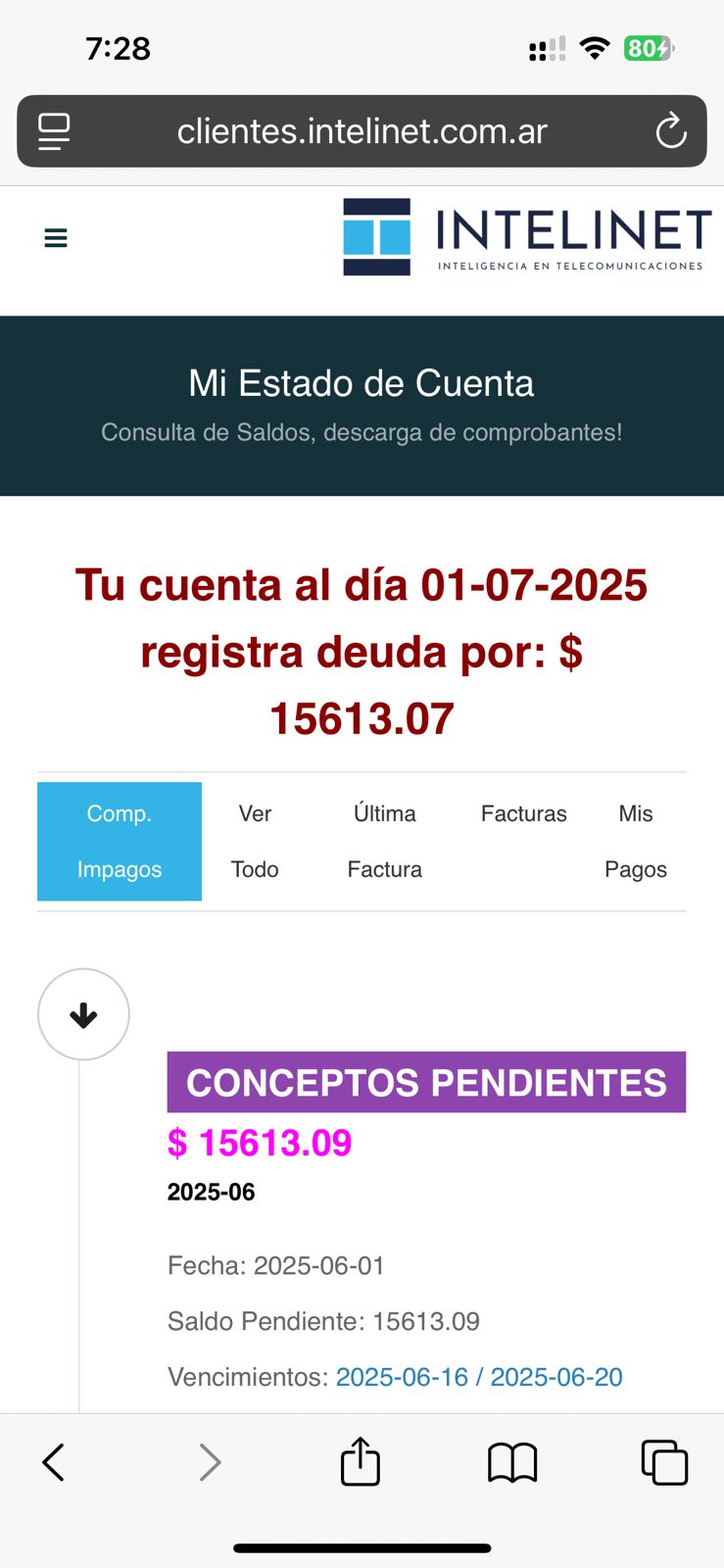Open the page settings icon in address bar
The height and width of the screenshot is (1568, 724).
[54, 131]
